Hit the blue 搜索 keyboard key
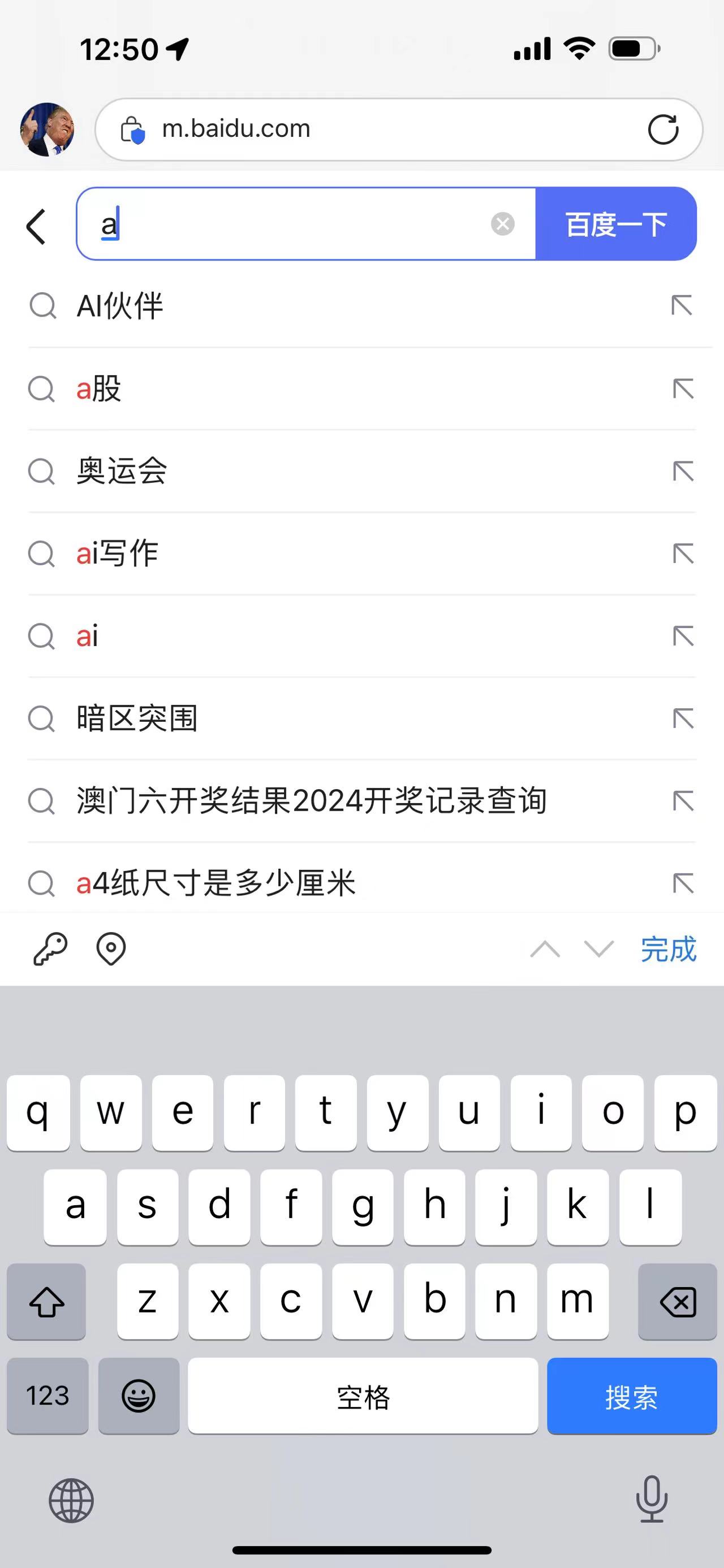Viewport: 724px width, 1568px height. 631,1396
